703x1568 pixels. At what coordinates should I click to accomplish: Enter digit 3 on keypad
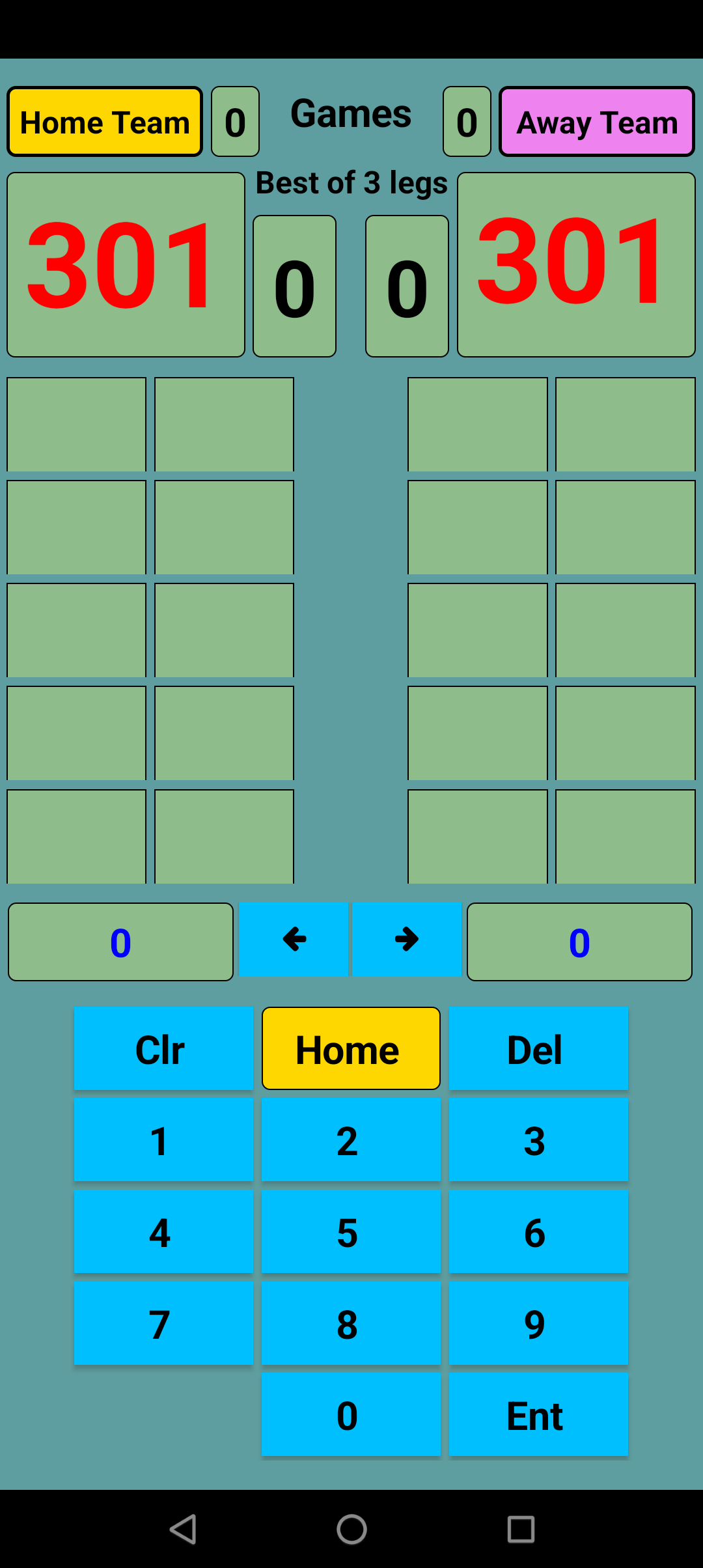tap(538, 1140)
